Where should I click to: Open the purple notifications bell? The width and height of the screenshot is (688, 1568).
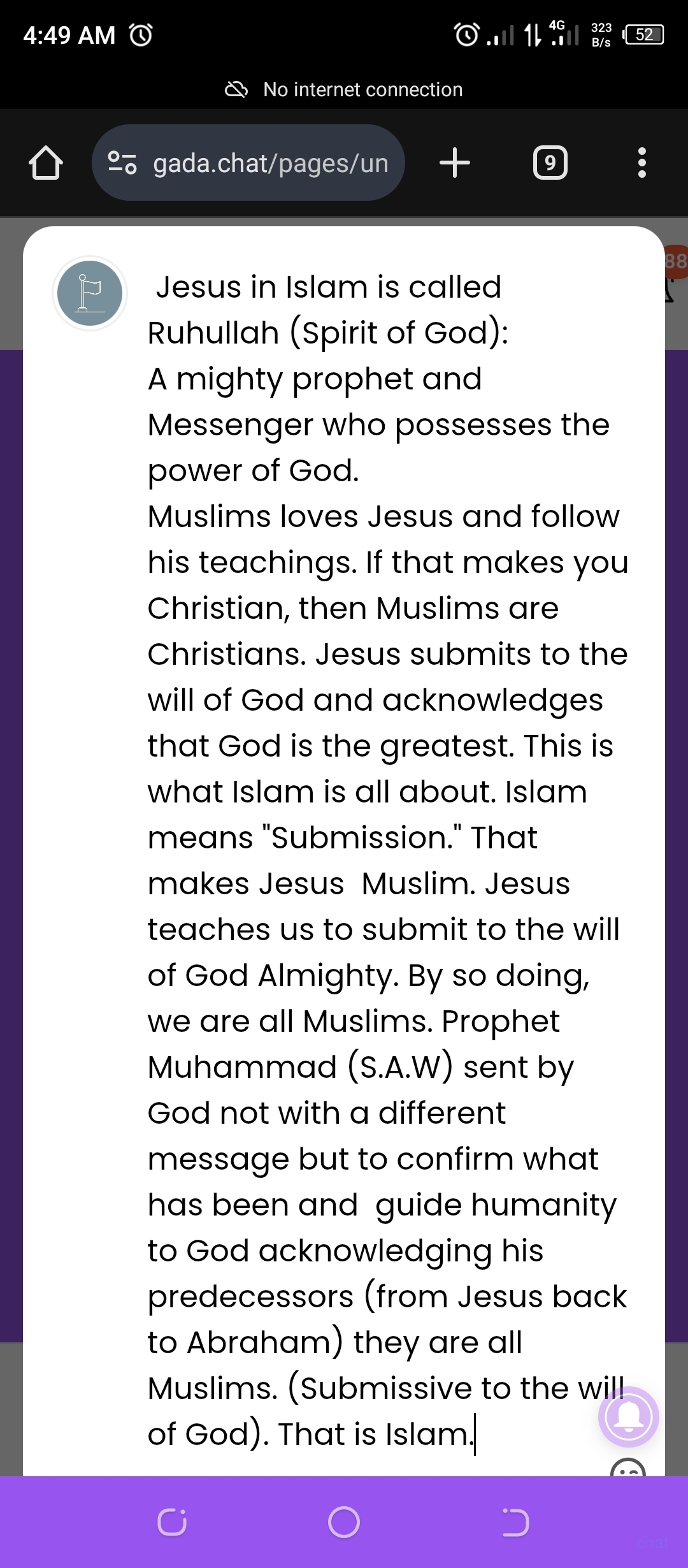tap(629, 1416)
